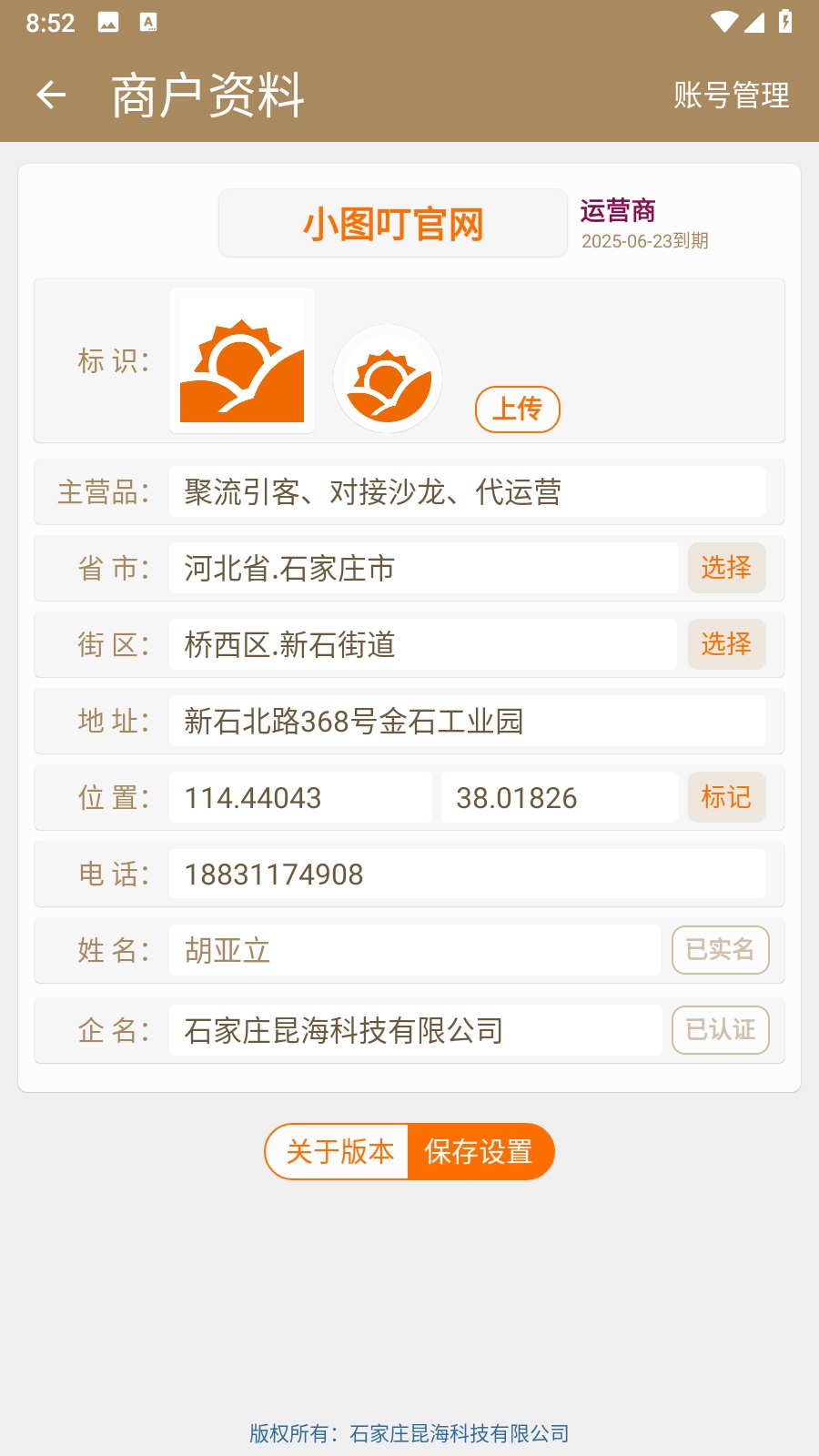This screenshot has width=819, height=1456.
Task: Click the back arrow to leave 商户资料
Action: tap(52, 94)
